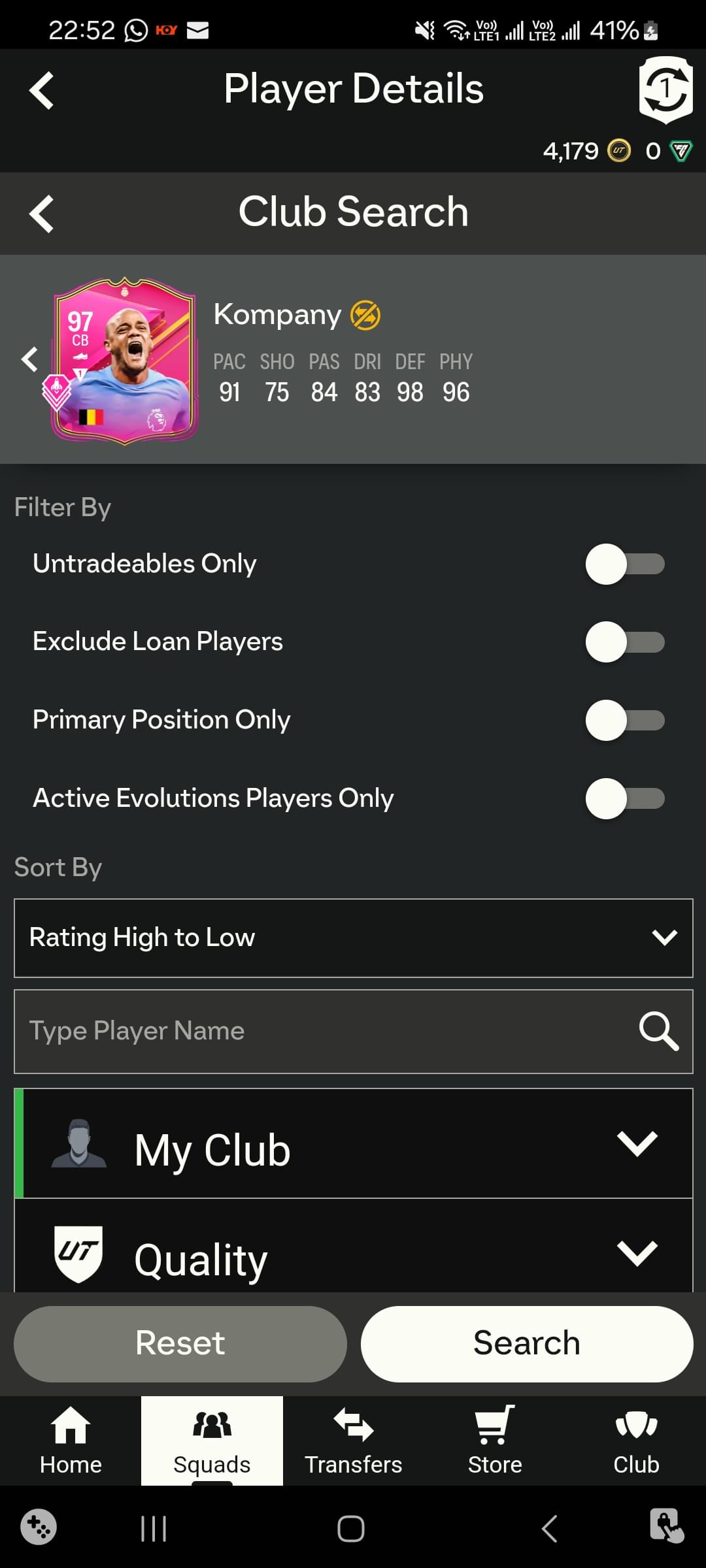Enable Active Evolutions Players Only
The height and width of the screenshot is (1568, 706).
coord(624,798)
